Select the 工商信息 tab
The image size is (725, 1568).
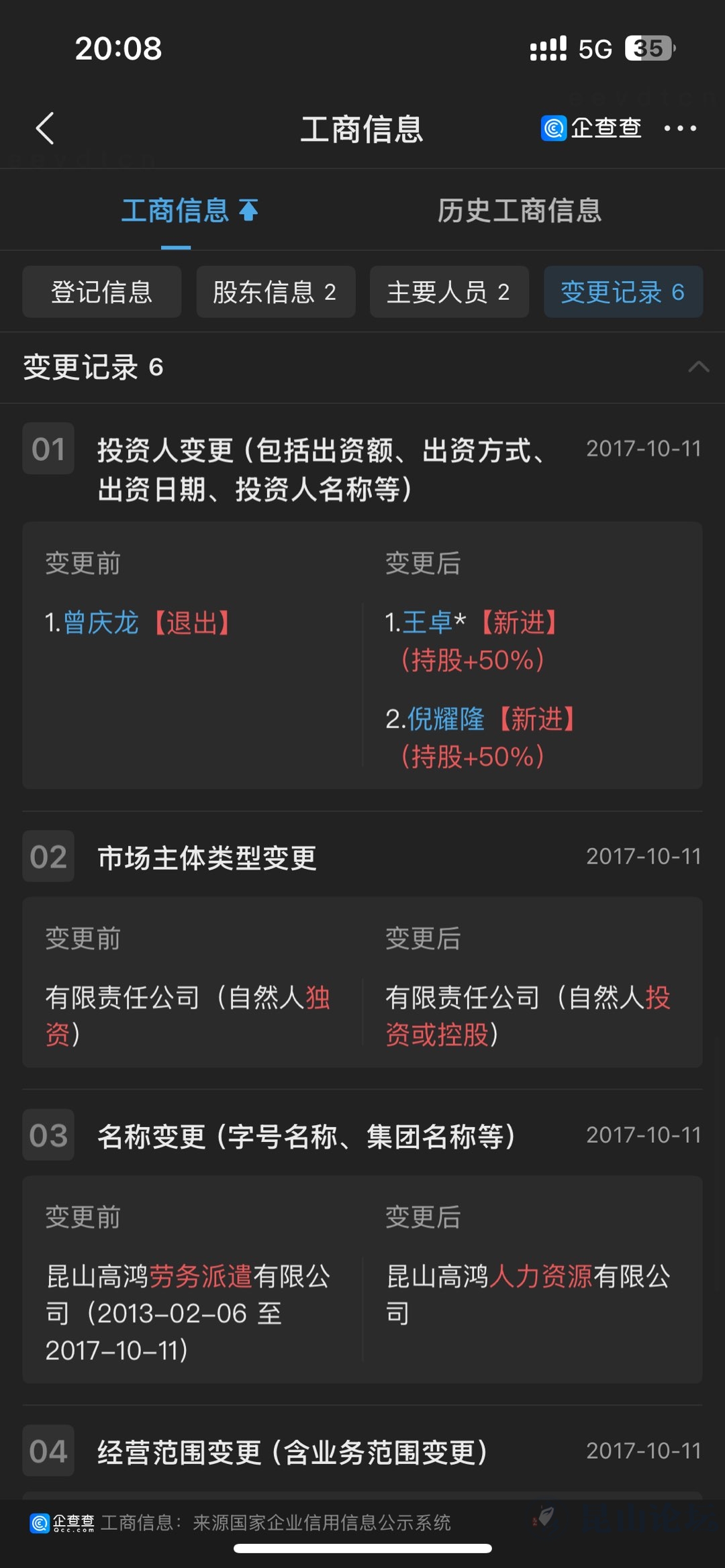pos(177,211)
